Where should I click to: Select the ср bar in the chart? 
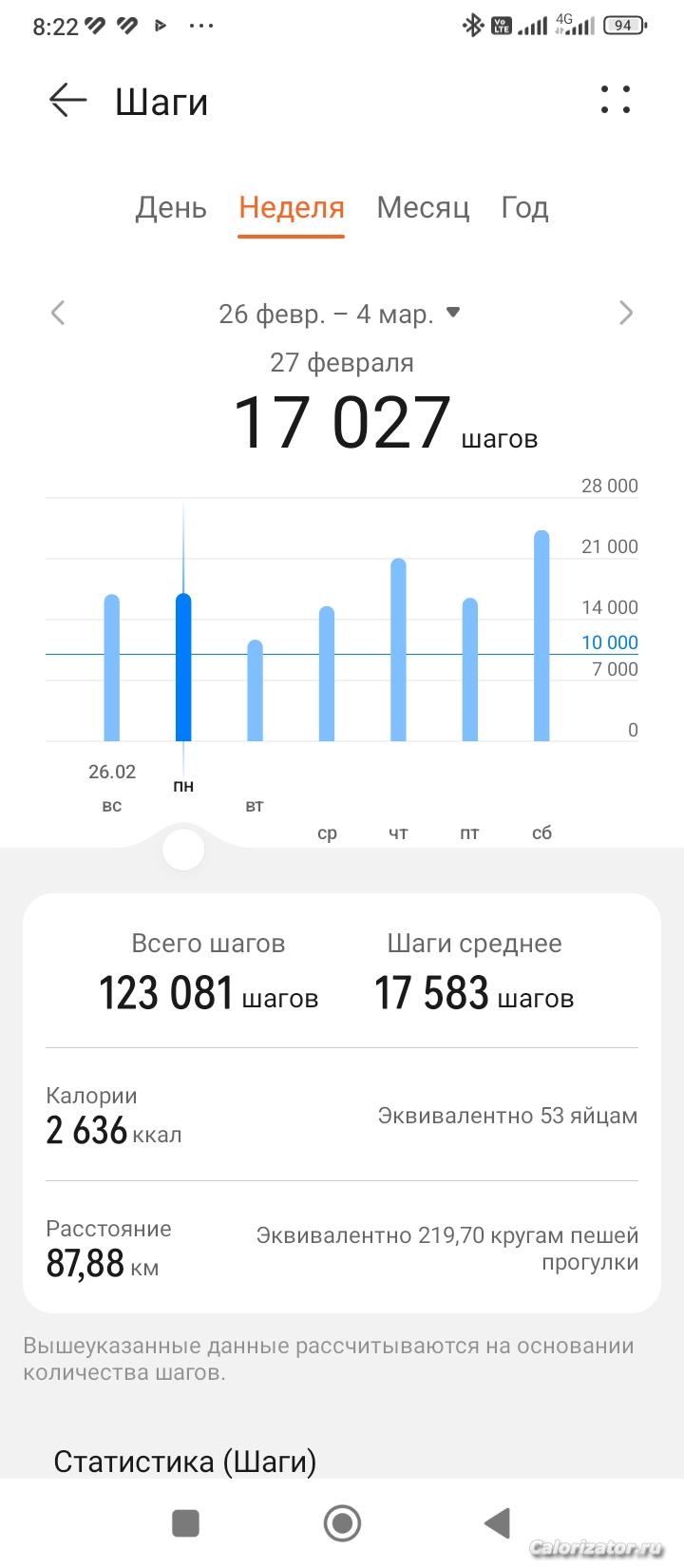[x=327, y=674]
